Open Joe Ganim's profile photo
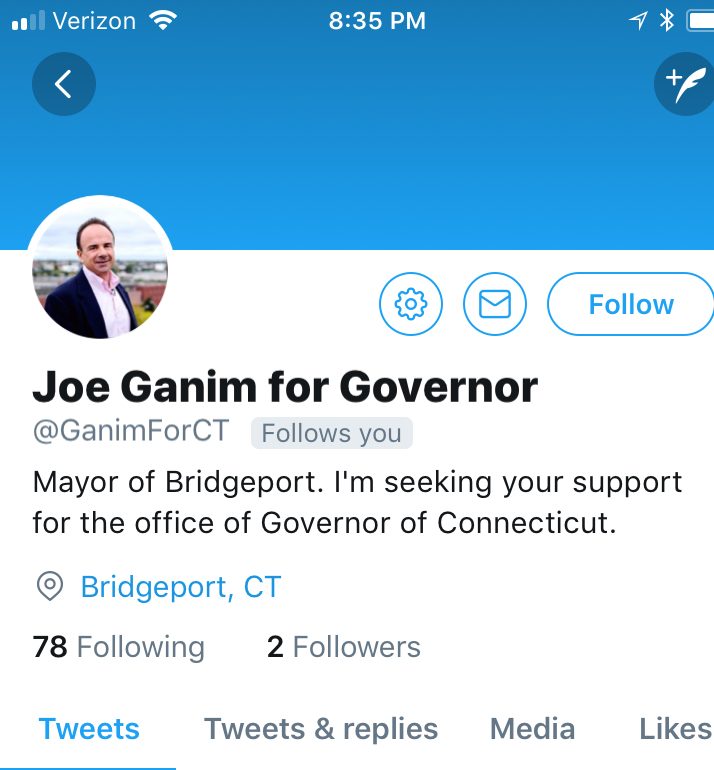The image size is (714, 770). [100, 270]
